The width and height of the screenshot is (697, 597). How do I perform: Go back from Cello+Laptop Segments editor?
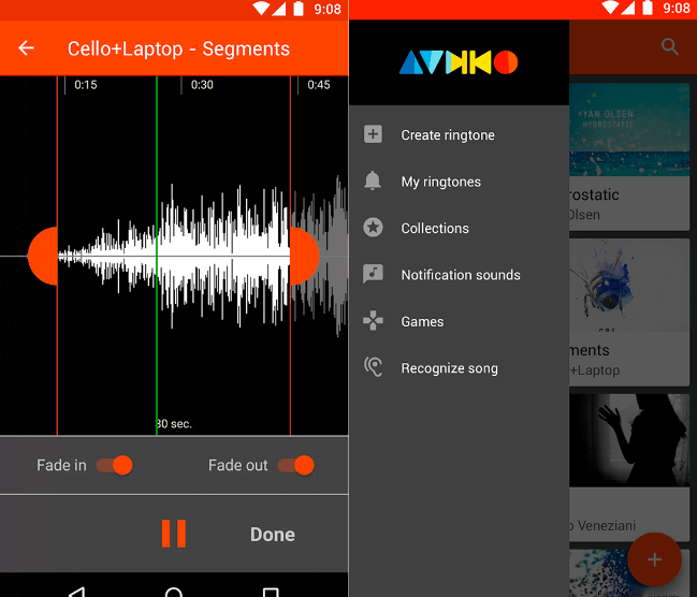pos(26,48)
